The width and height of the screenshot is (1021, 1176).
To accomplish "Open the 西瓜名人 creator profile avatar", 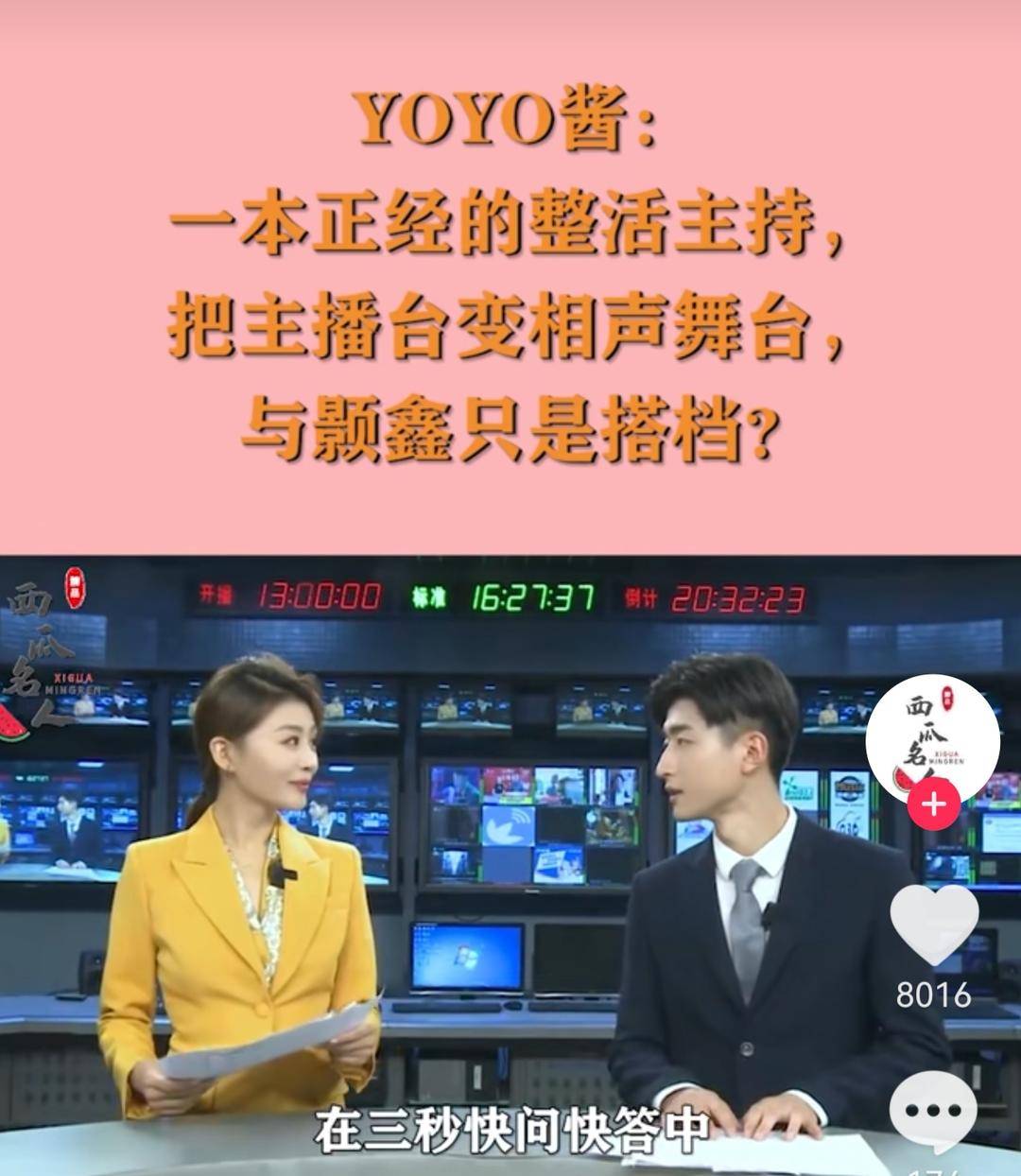I will tap(932, 740).
